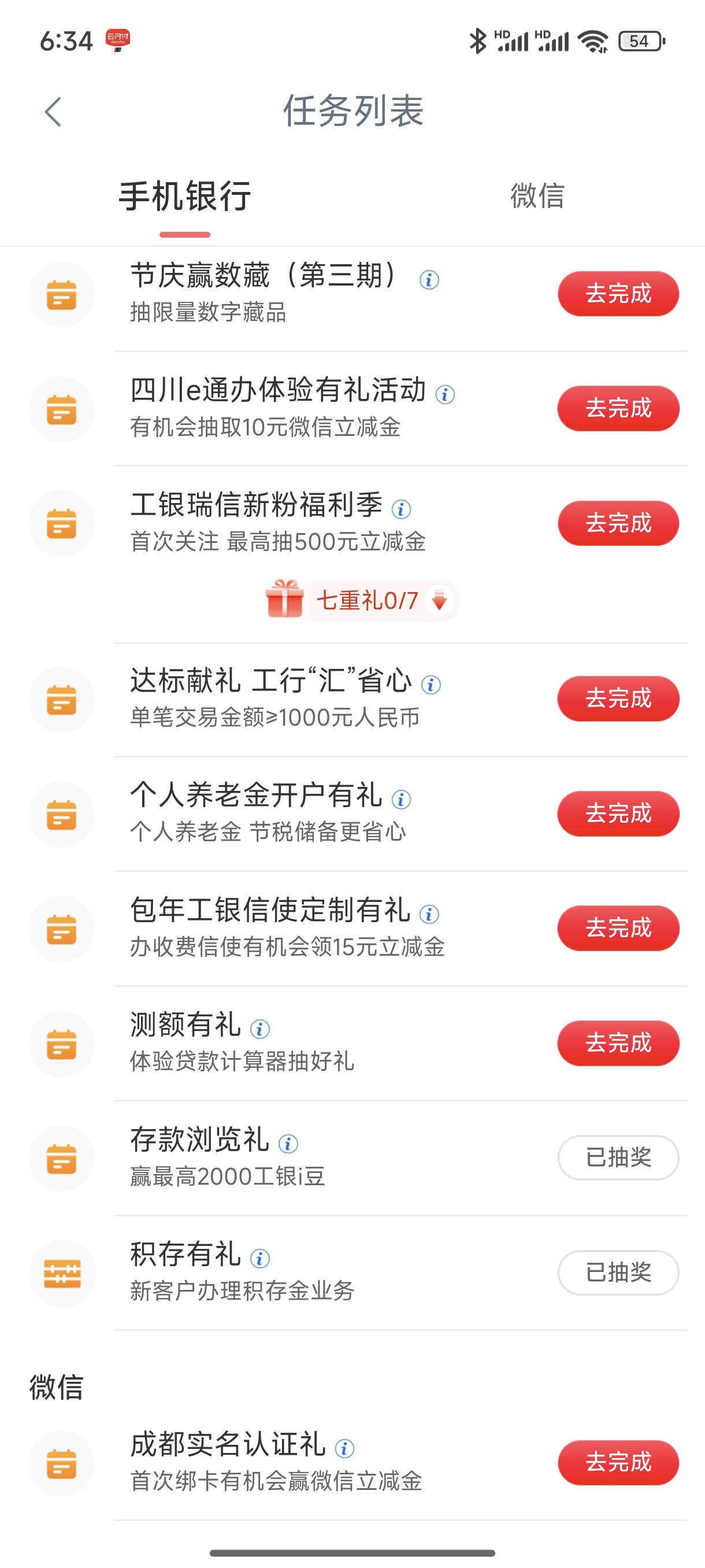Screen dimensions: 705x1568
Task: Select the 手机银行 tab
Action: (x=185, y=196)
